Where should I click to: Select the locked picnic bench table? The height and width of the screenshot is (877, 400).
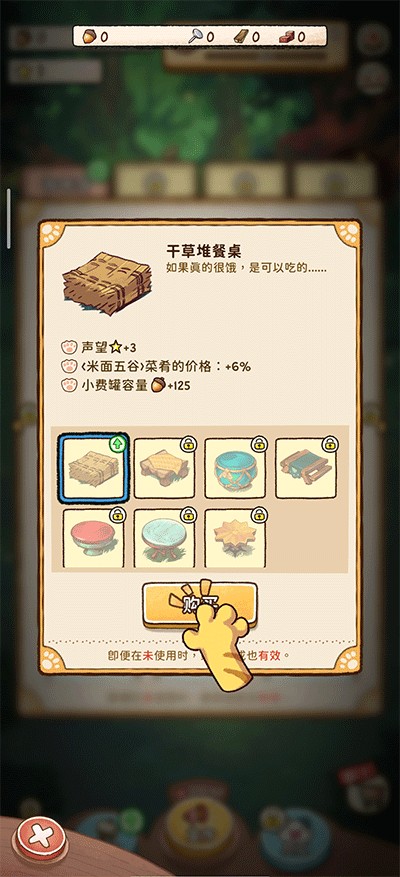coord(306,468)
